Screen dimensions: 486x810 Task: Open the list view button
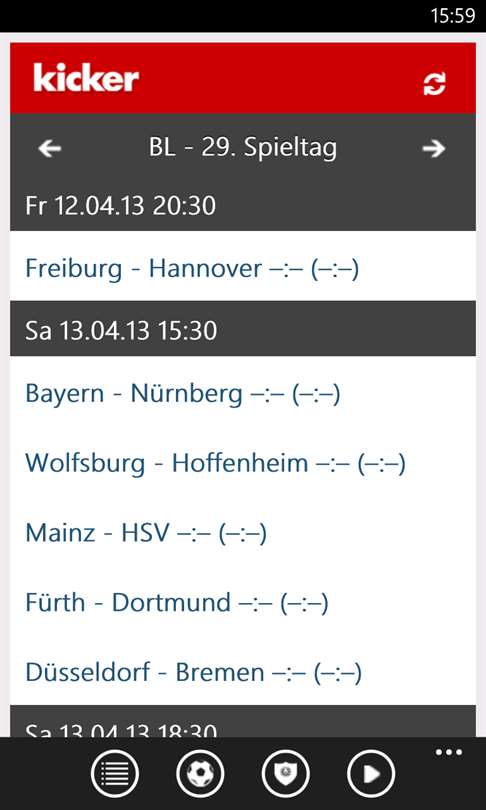pyautogui.click(x=115, y=773)
